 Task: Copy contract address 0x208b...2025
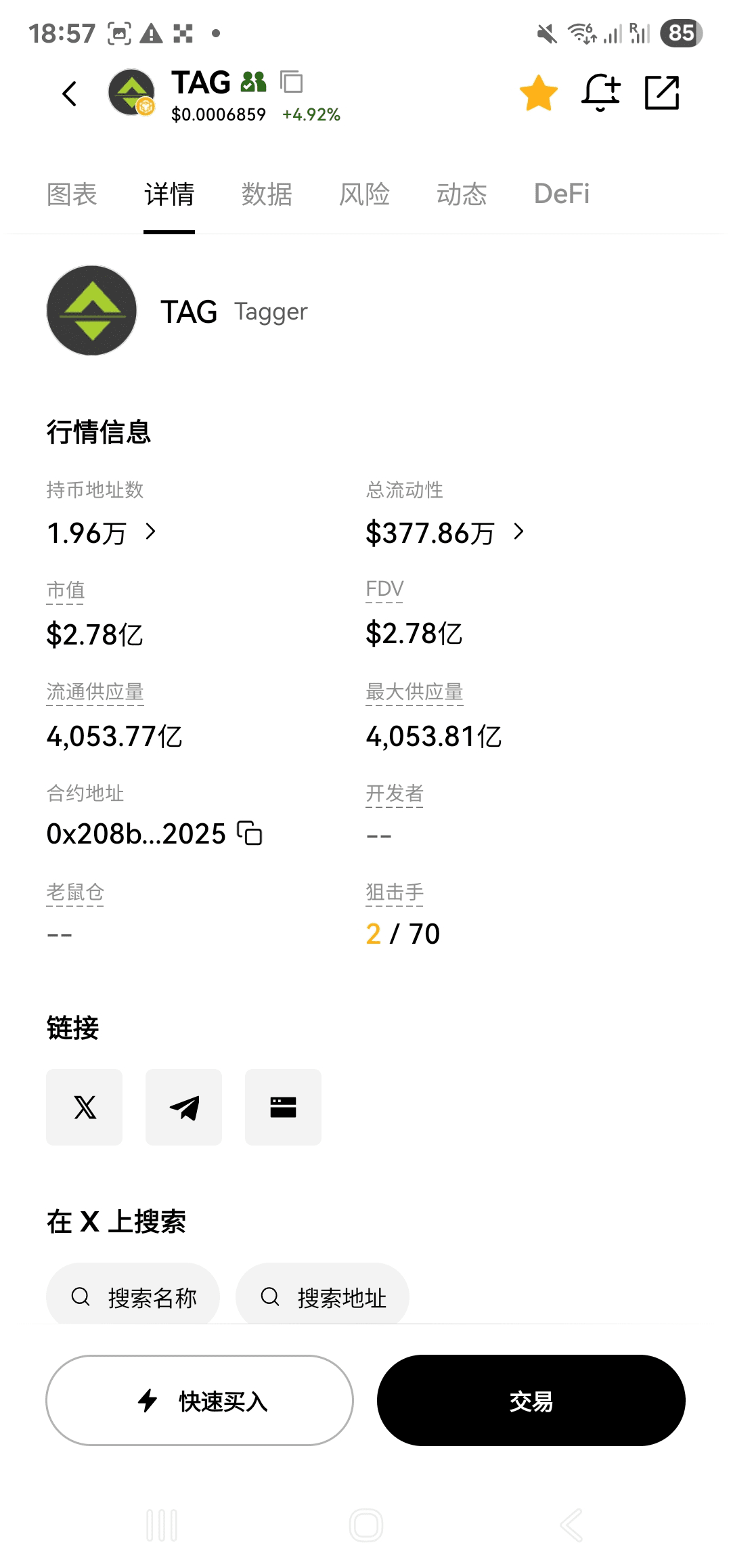point(250,833)
